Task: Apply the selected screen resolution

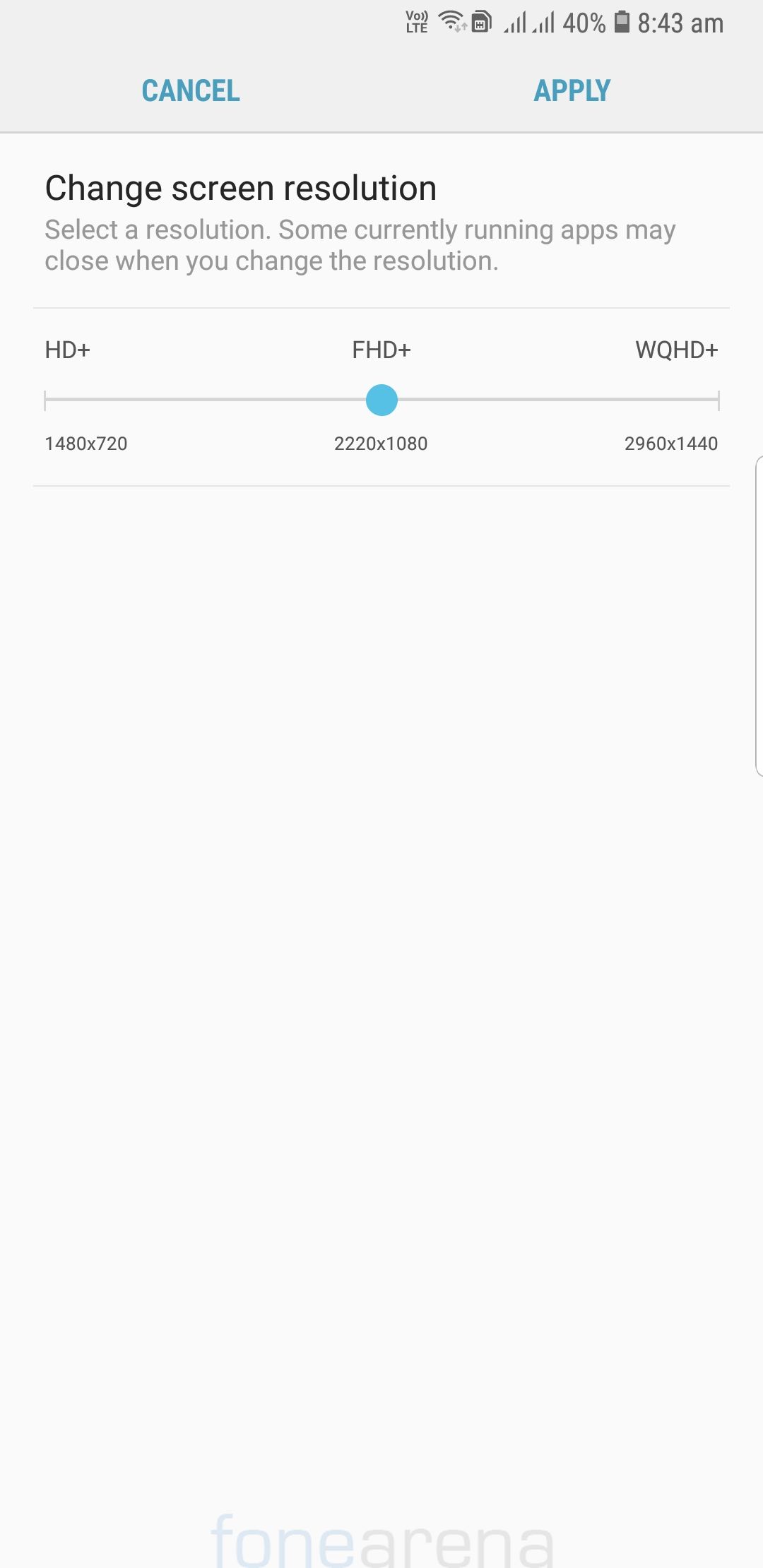Action: click(x=572, y=90)
